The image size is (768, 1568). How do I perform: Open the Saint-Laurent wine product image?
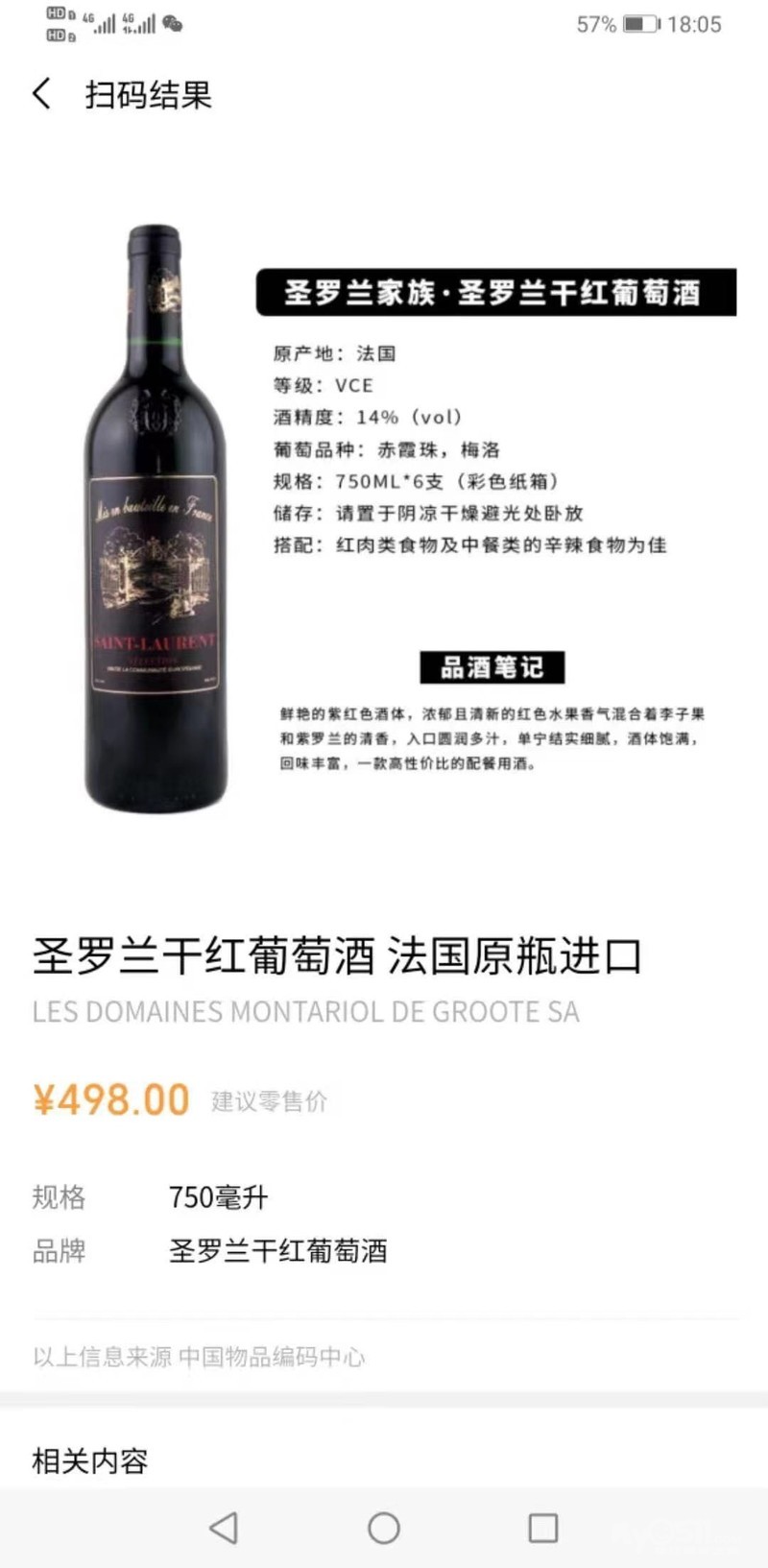(384, 519)
